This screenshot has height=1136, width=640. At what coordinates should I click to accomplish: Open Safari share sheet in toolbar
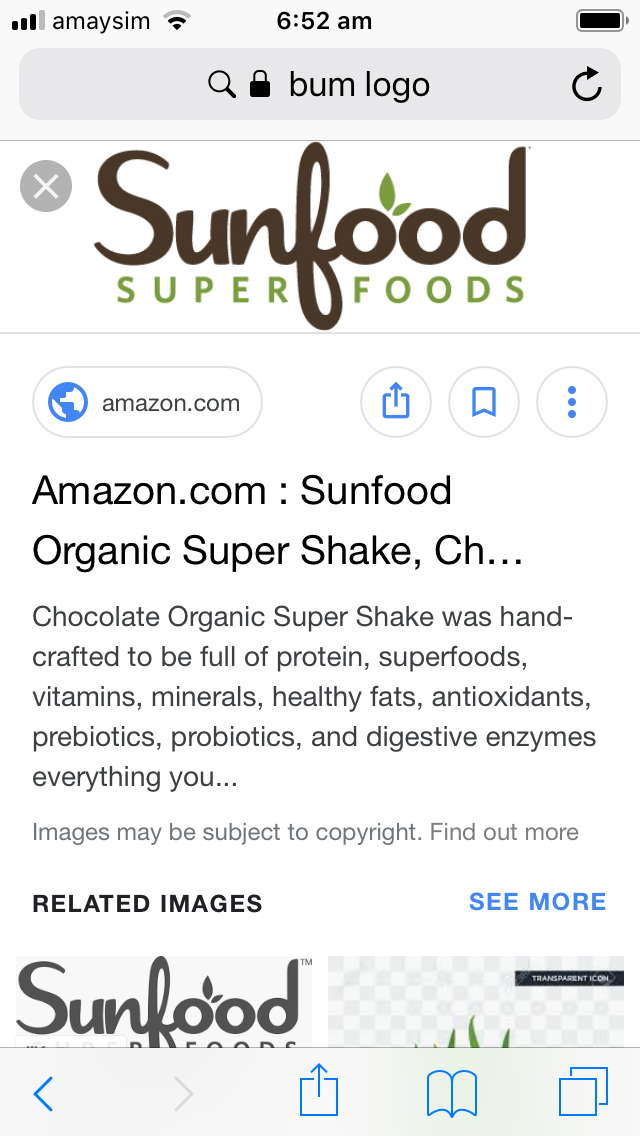click(x=319, y=1091)
